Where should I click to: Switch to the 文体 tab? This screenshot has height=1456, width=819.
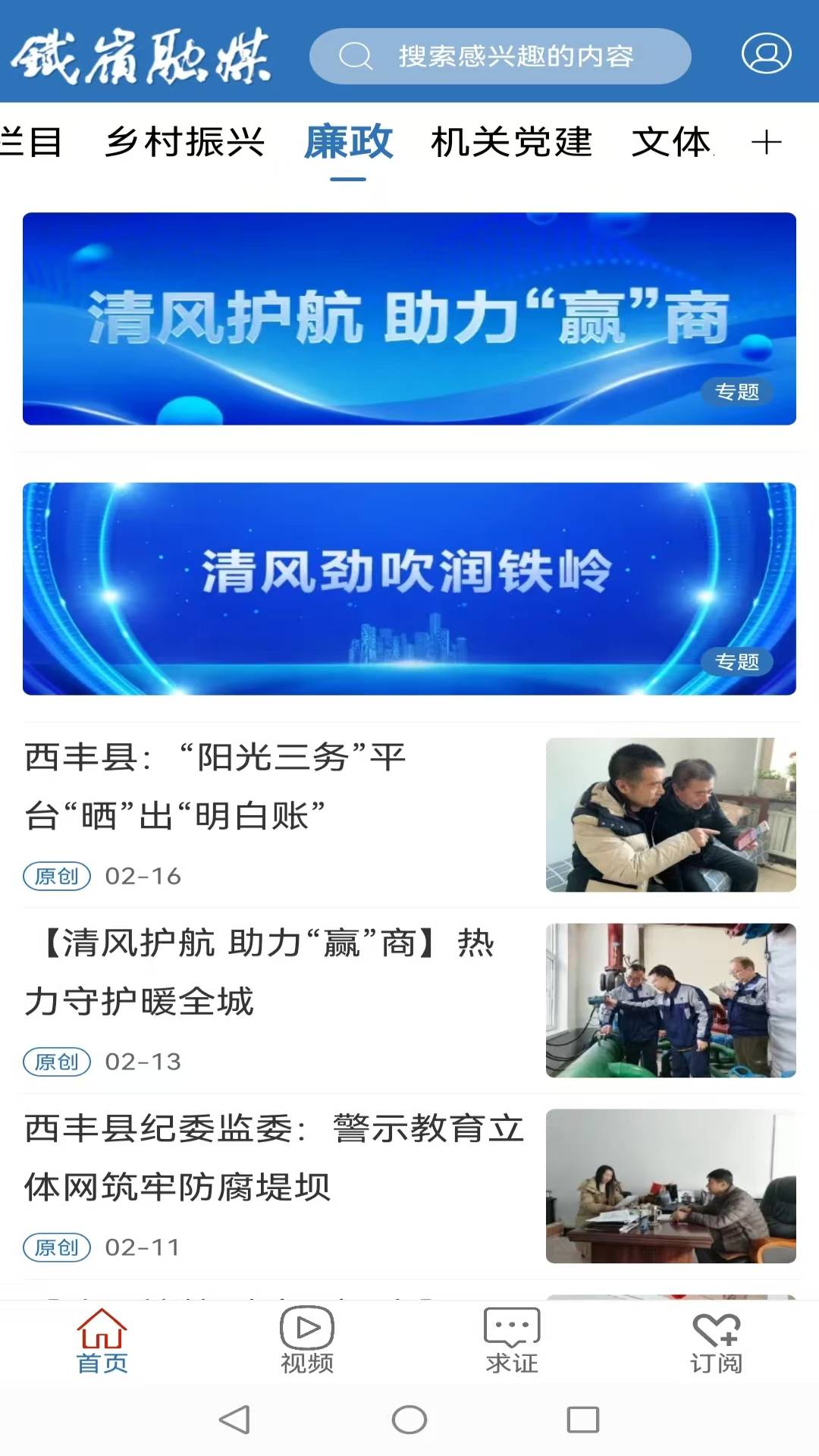click(672, 143)
